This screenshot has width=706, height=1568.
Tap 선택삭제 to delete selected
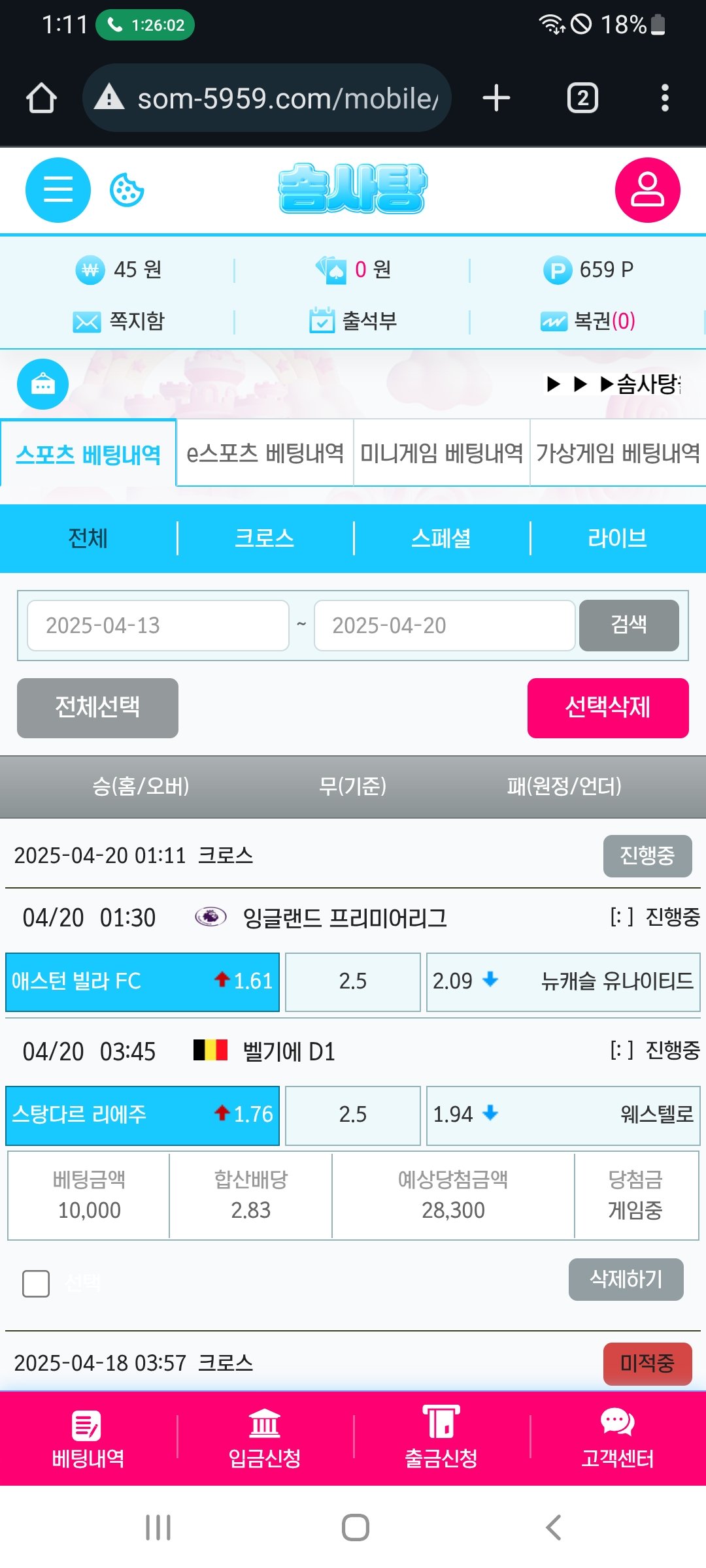click(x=608, y=708)
